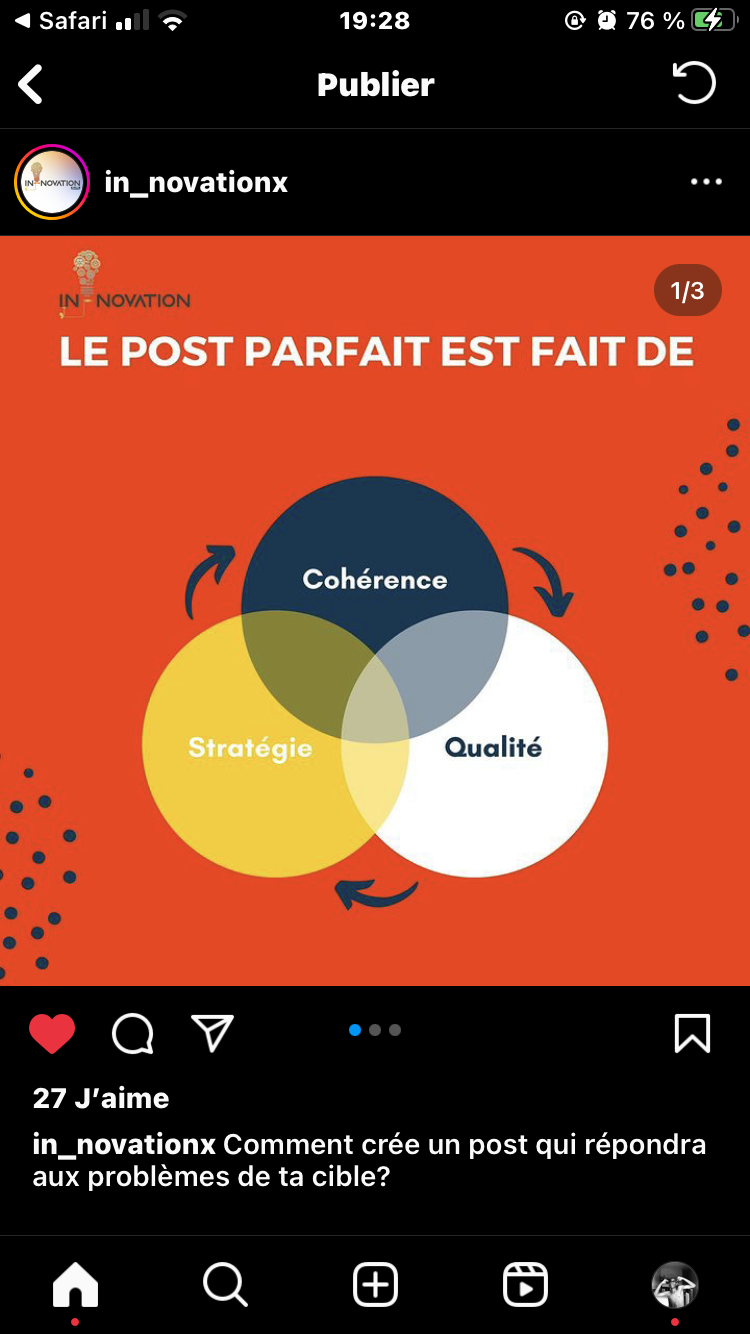Open my profile tab
The height and width of the screenshot is (1334, 750).
(x=675, y=1285)
